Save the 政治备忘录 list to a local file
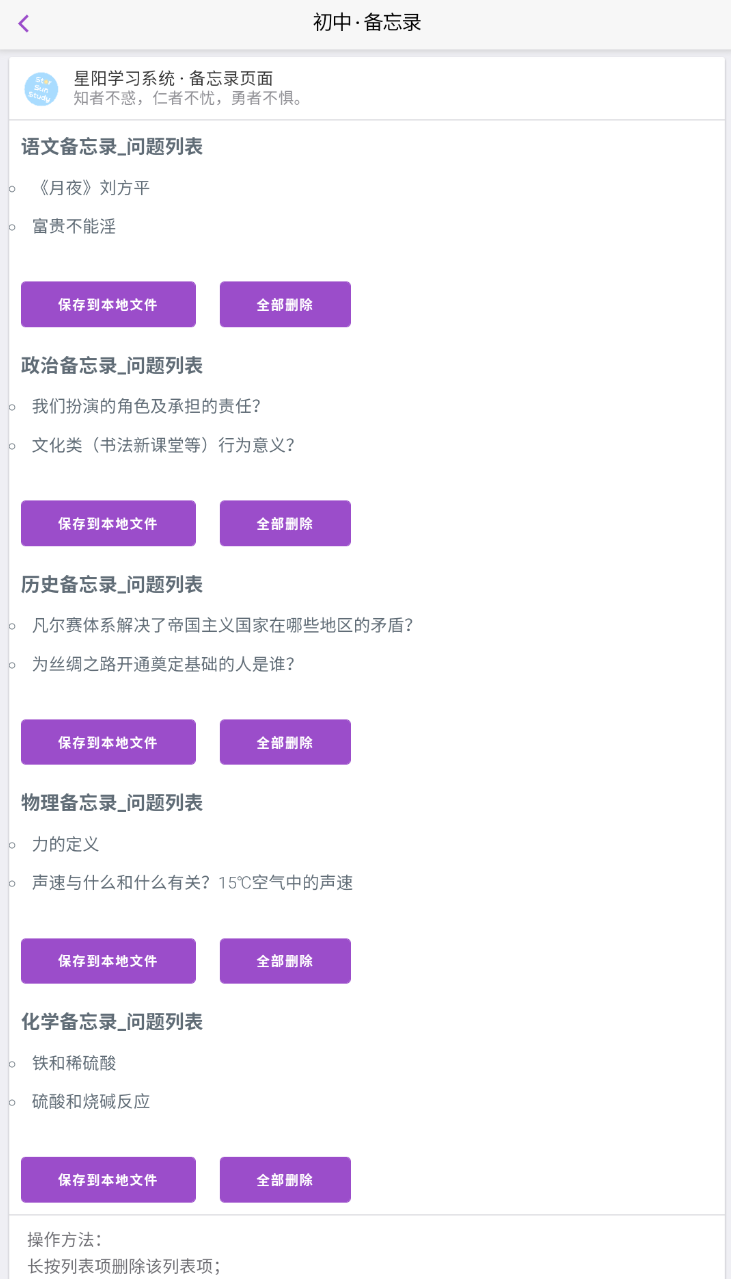Viewport: 731px width, 1279px height. (108, 523)
